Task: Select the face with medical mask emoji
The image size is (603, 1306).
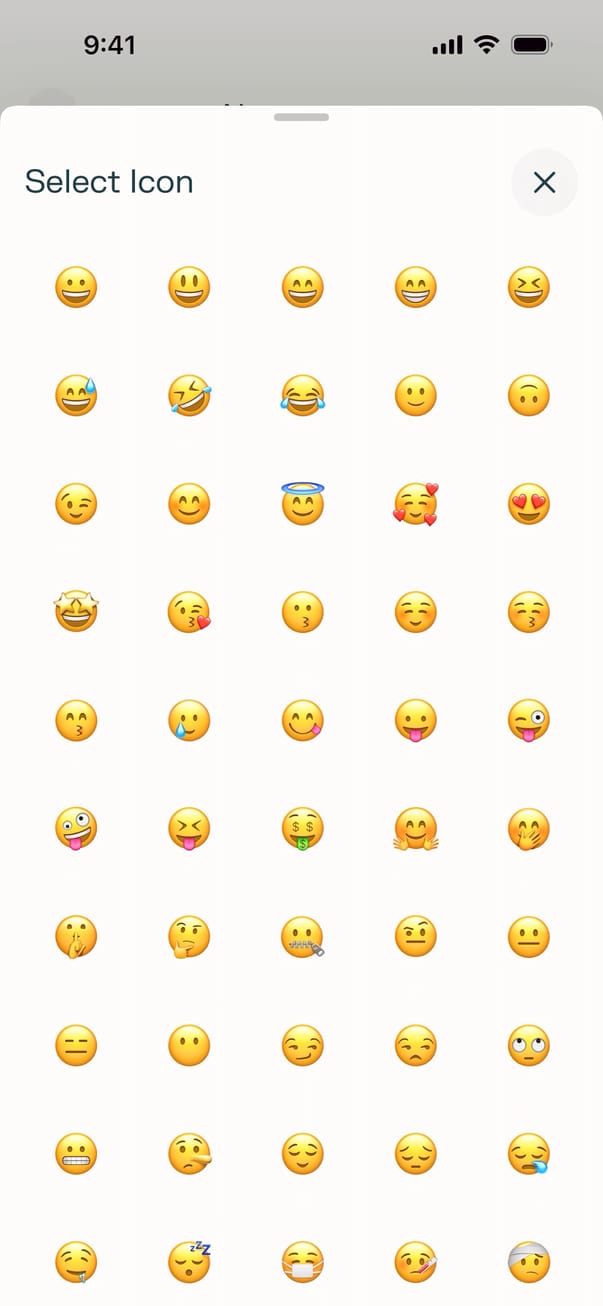Action: click(303, 1261)
